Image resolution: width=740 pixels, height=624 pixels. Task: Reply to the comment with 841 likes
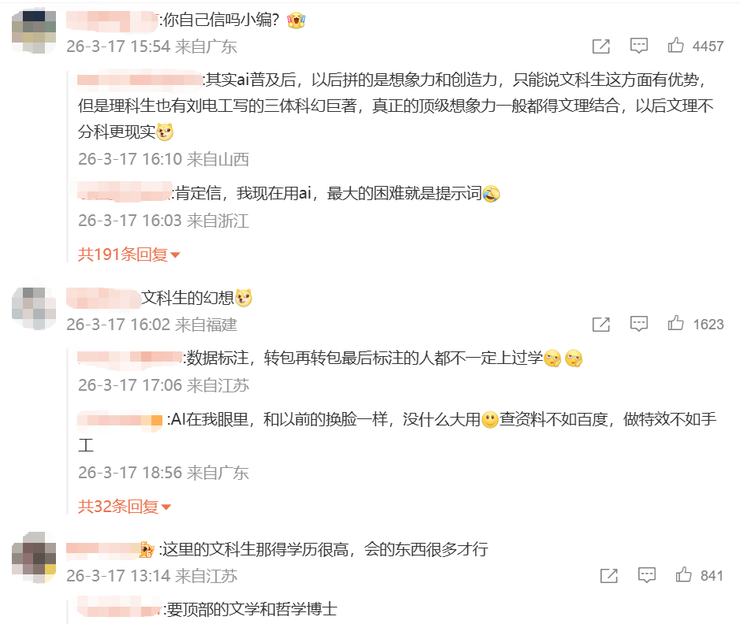coord(646,575)
